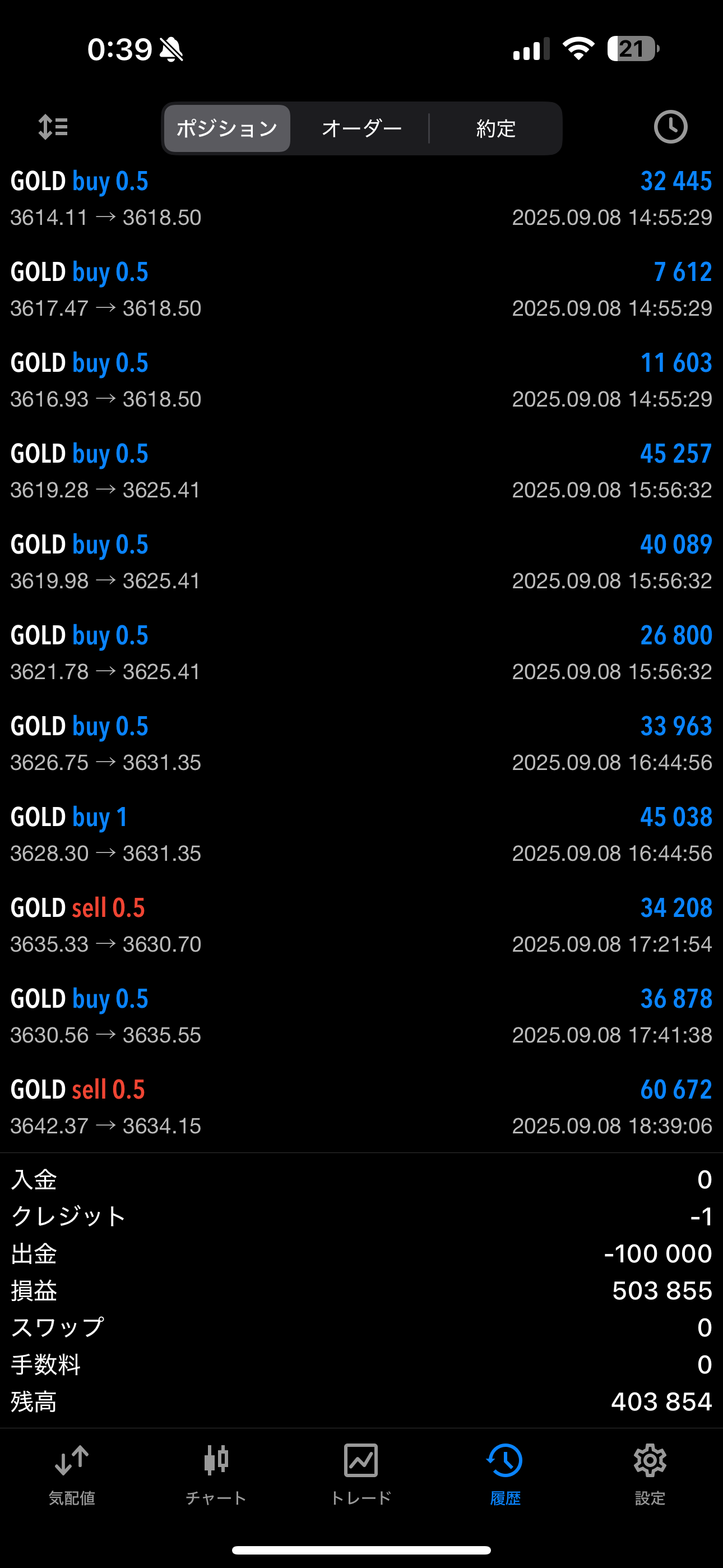Screen dimensions: 723x1568
Task: Select the ポジション segment
Action: 227,128
